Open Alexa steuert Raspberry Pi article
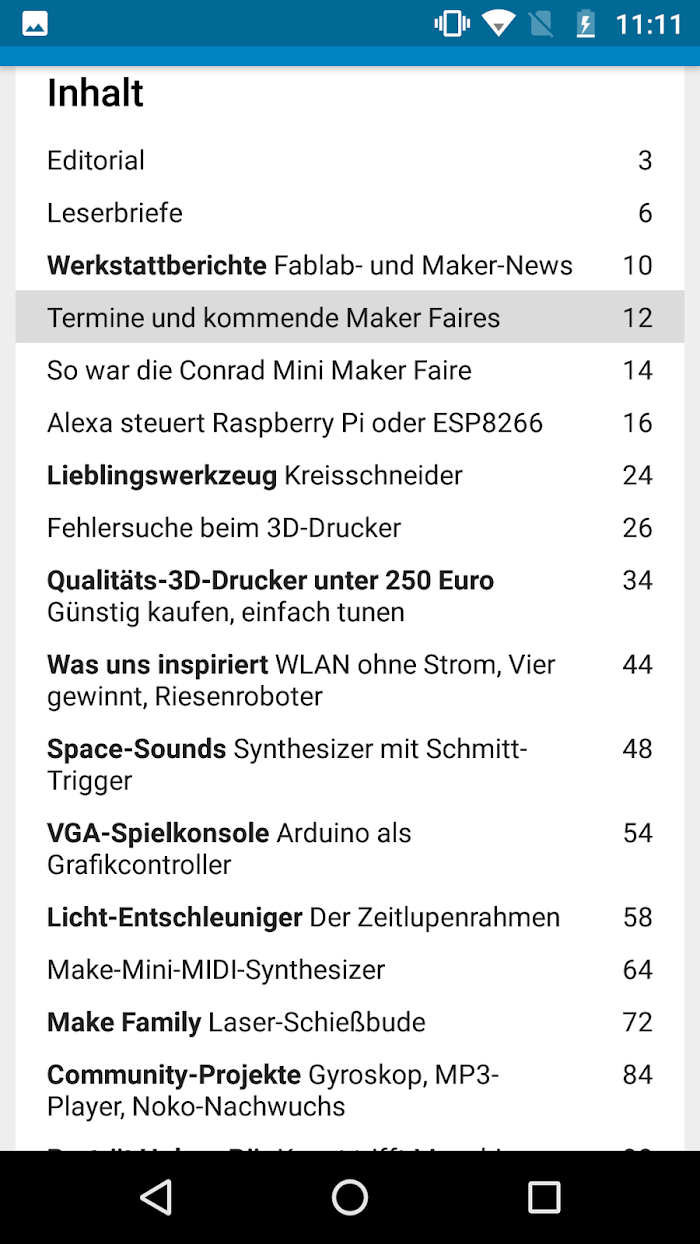Viewport: 700px width, 1244px height. tap(350, 423)
